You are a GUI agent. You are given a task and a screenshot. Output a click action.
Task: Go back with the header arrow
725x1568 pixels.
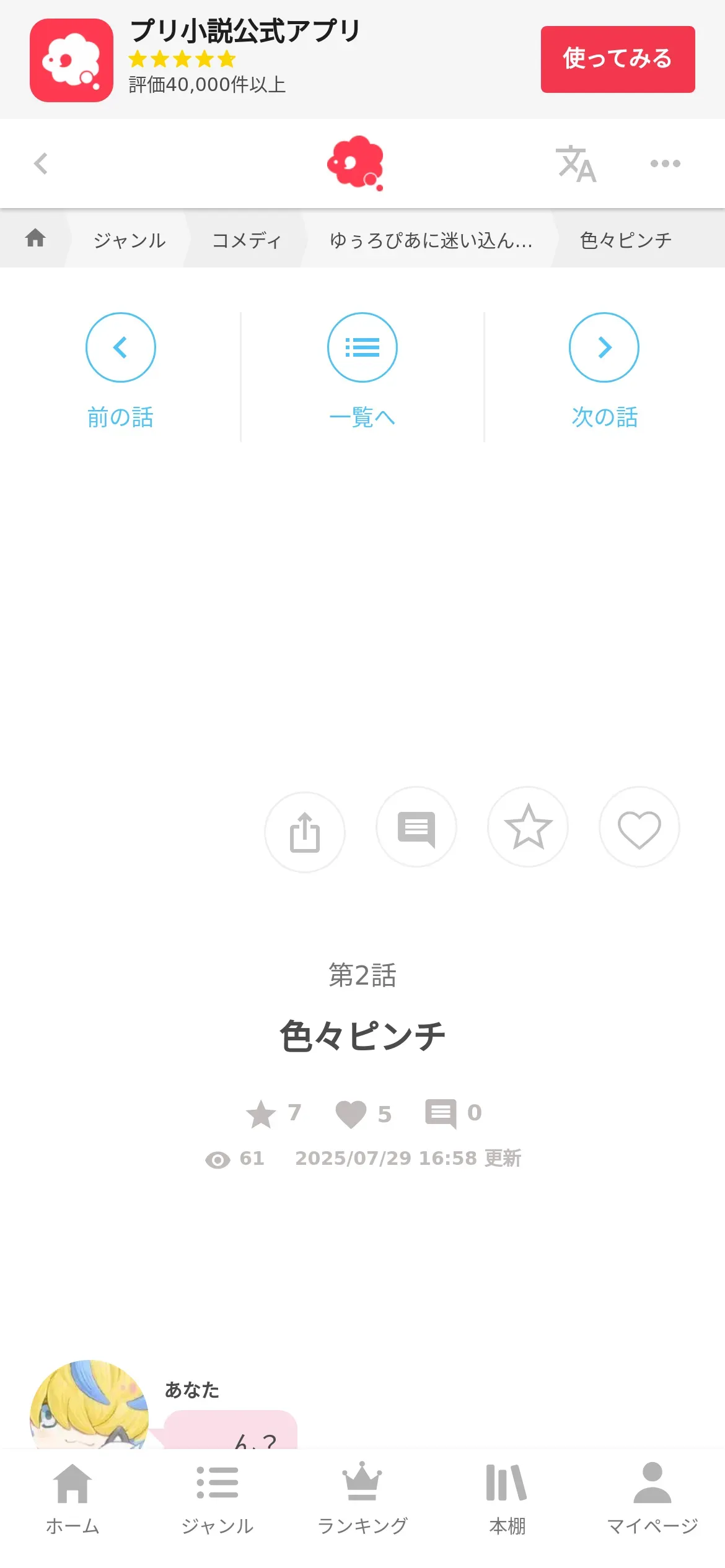click(41, 163)
